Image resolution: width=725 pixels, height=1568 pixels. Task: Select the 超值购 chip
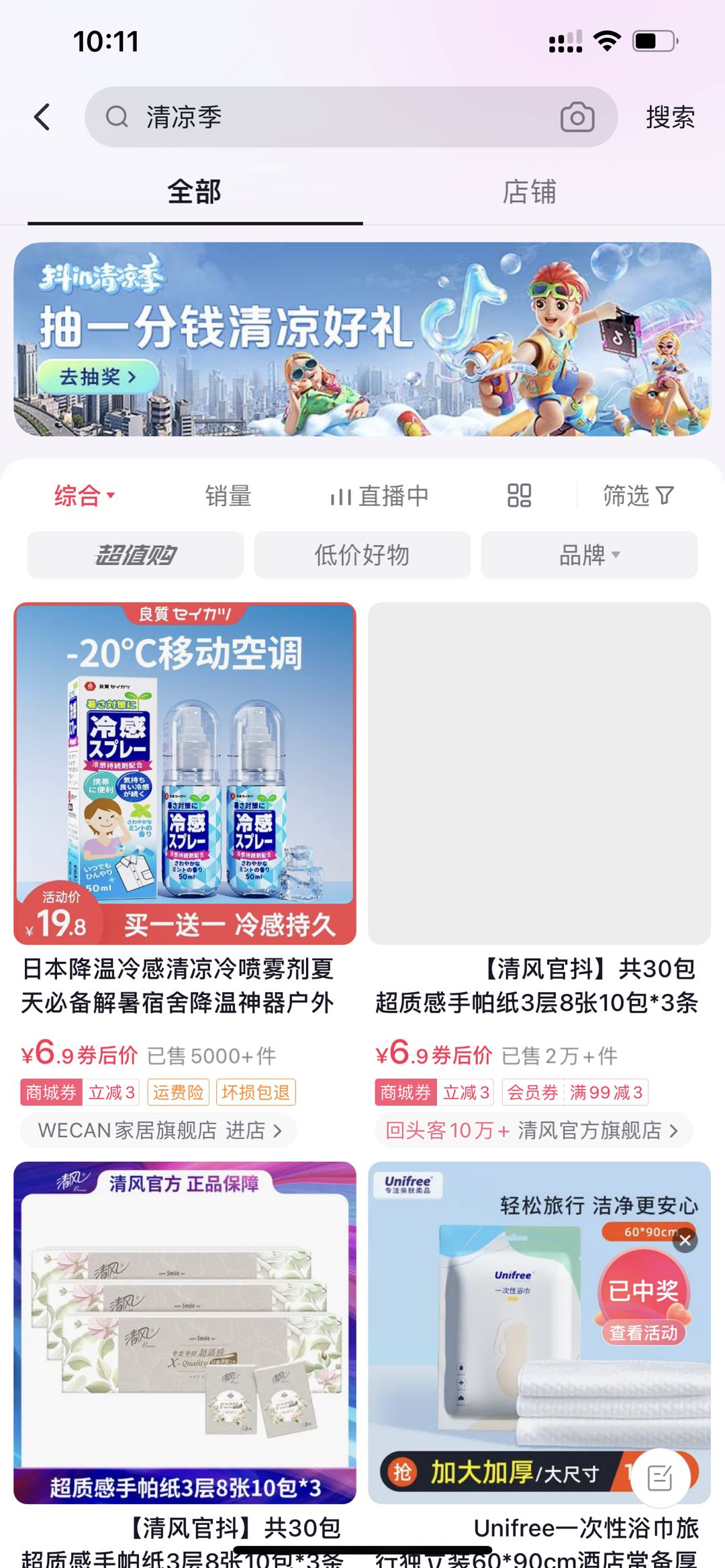135,555
